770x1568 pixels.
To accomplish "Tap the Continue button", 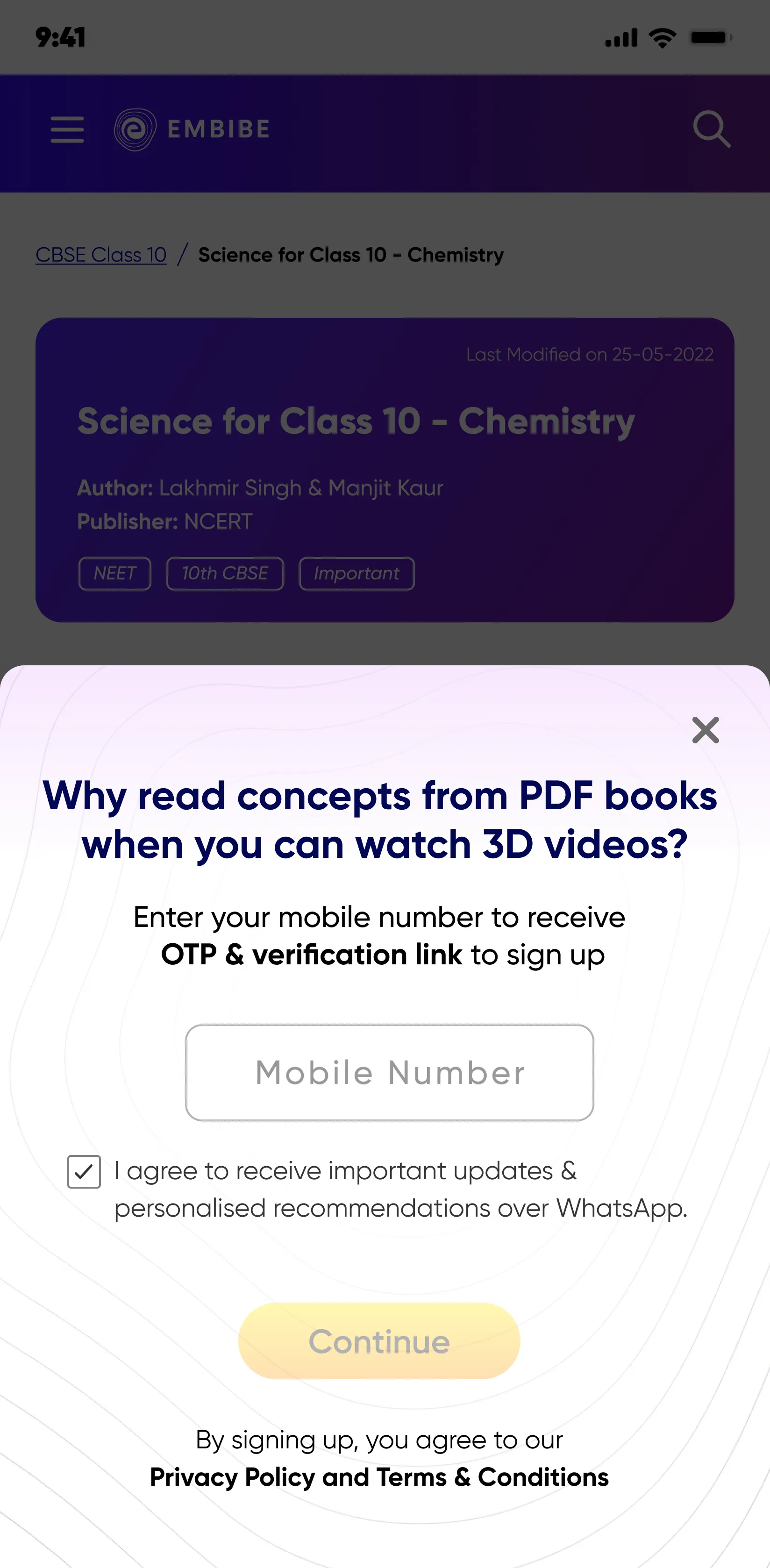I will (378, 1341).
